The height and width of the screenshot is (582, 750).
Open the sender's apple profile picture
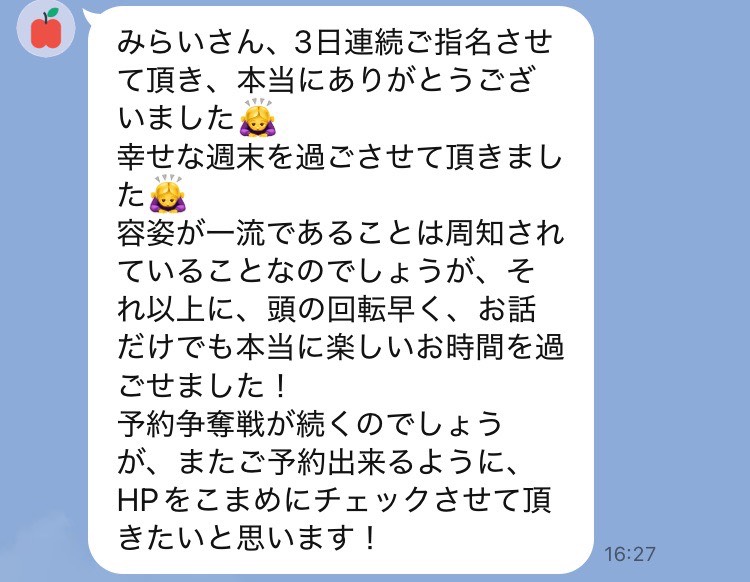pyautogui.click(x=44, y=31)
